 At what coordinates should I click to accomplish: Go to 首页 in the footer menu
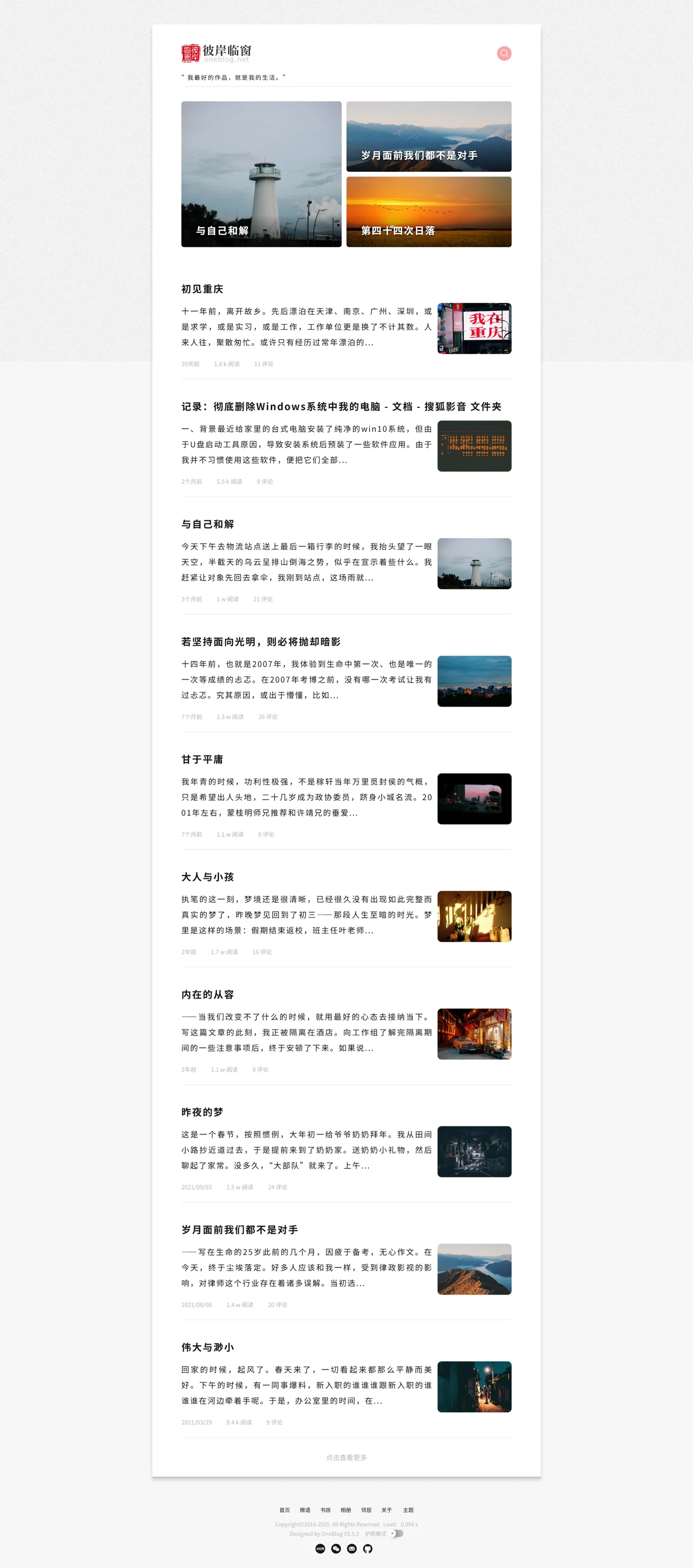pos(284,1510)
